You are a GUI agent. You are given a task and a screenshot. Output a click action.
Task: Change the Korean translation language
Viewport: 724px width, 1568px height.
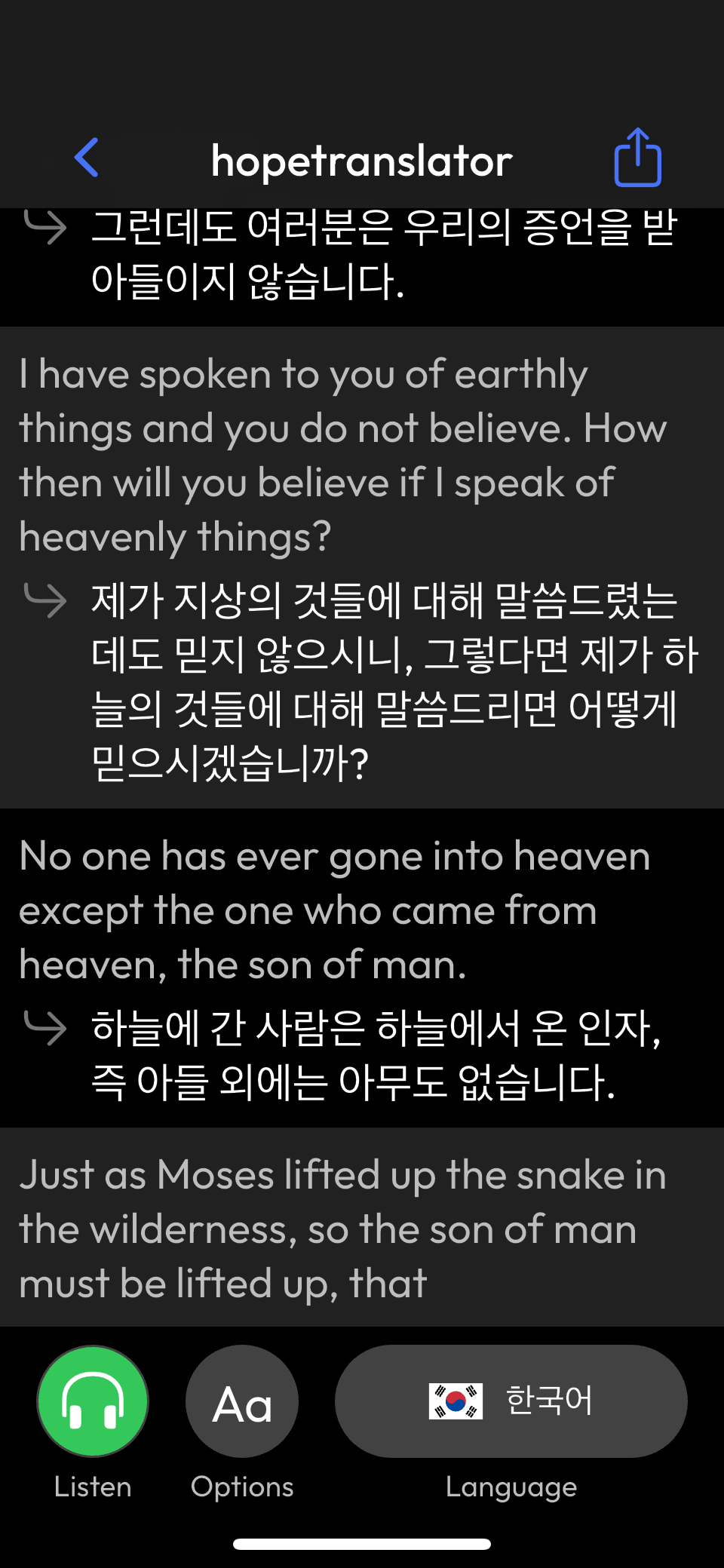[511, 1401]
